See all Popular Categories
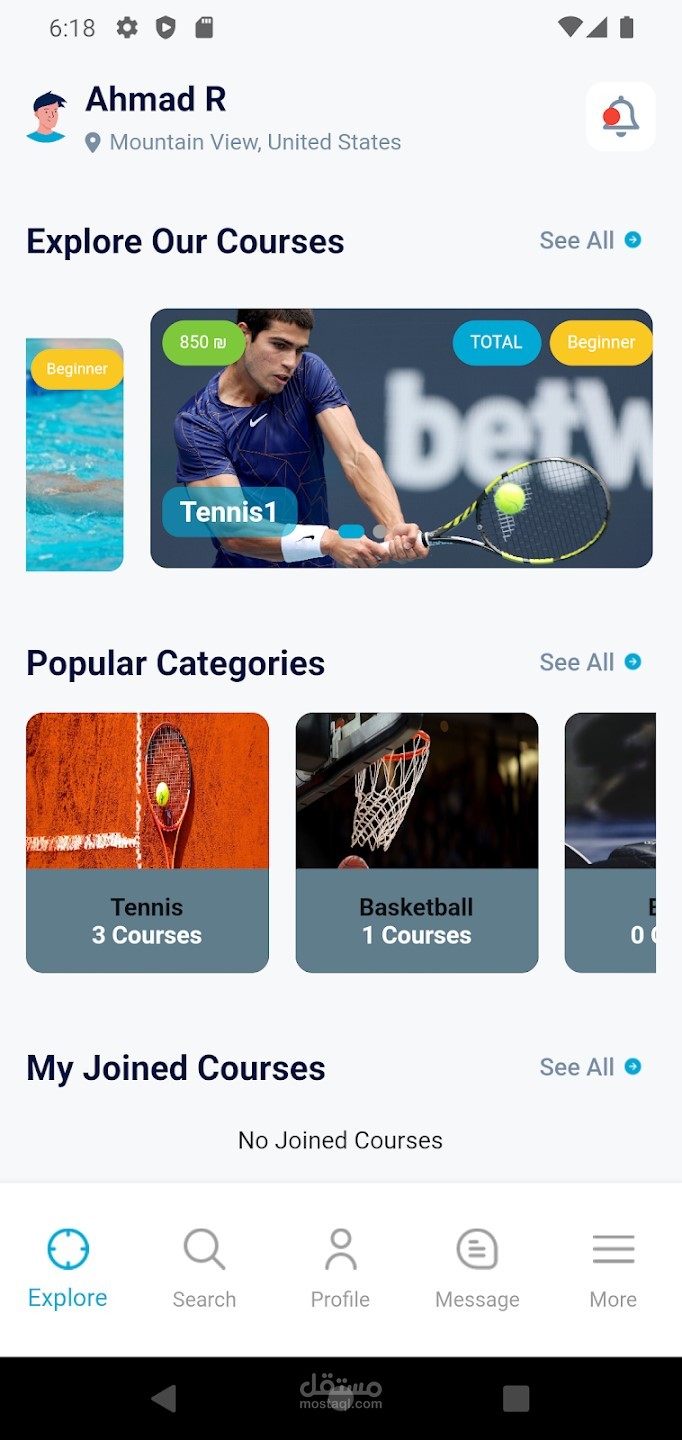Image resolution: width=682 pixels, height=1440 pixels. tap(589, 663)
